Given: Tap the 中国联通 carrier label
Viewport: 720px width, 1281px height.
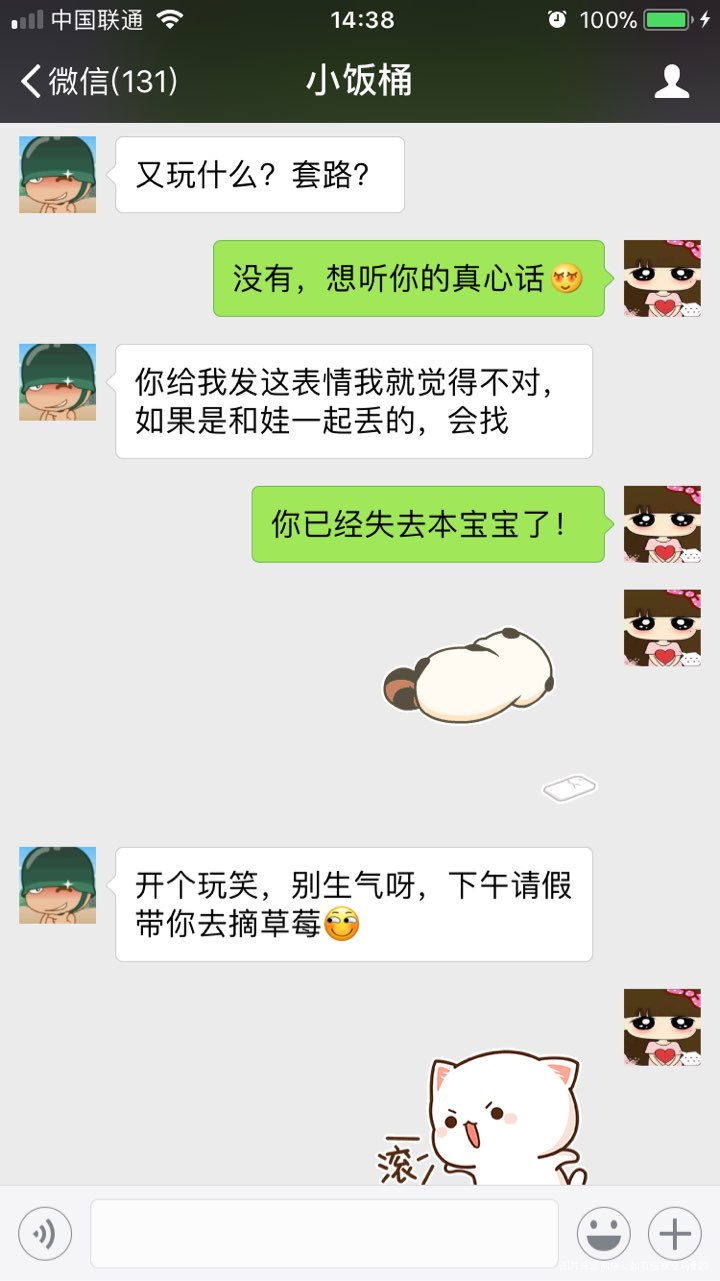Looking at the screenshot, I should (x=95, y=18).
